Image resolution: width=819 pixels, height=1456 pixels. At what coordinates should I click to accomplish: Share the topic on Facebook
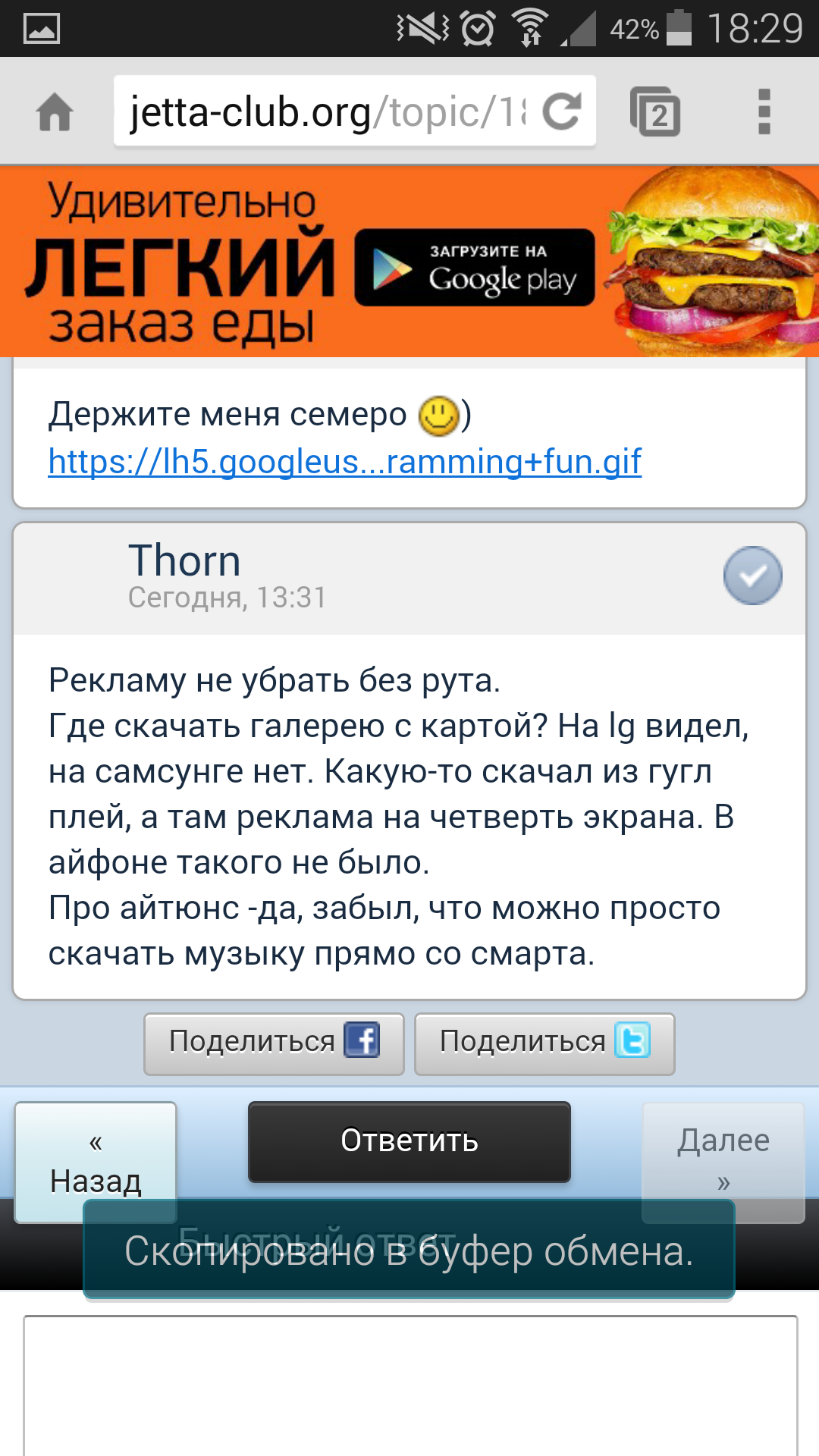(274, 1043)
